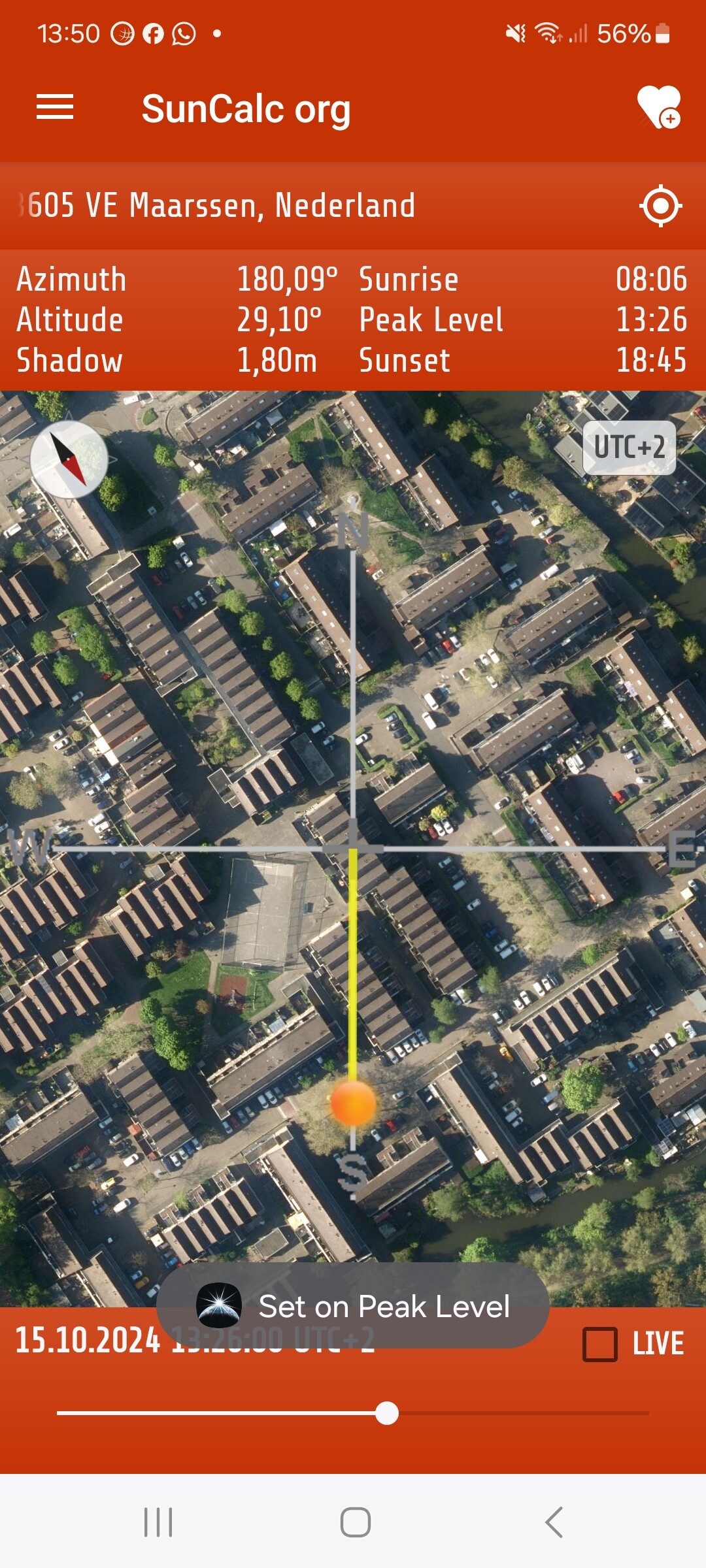Tap the time slider track
This screenshot has width=706, height=1568.
[x=523, y=1413]
